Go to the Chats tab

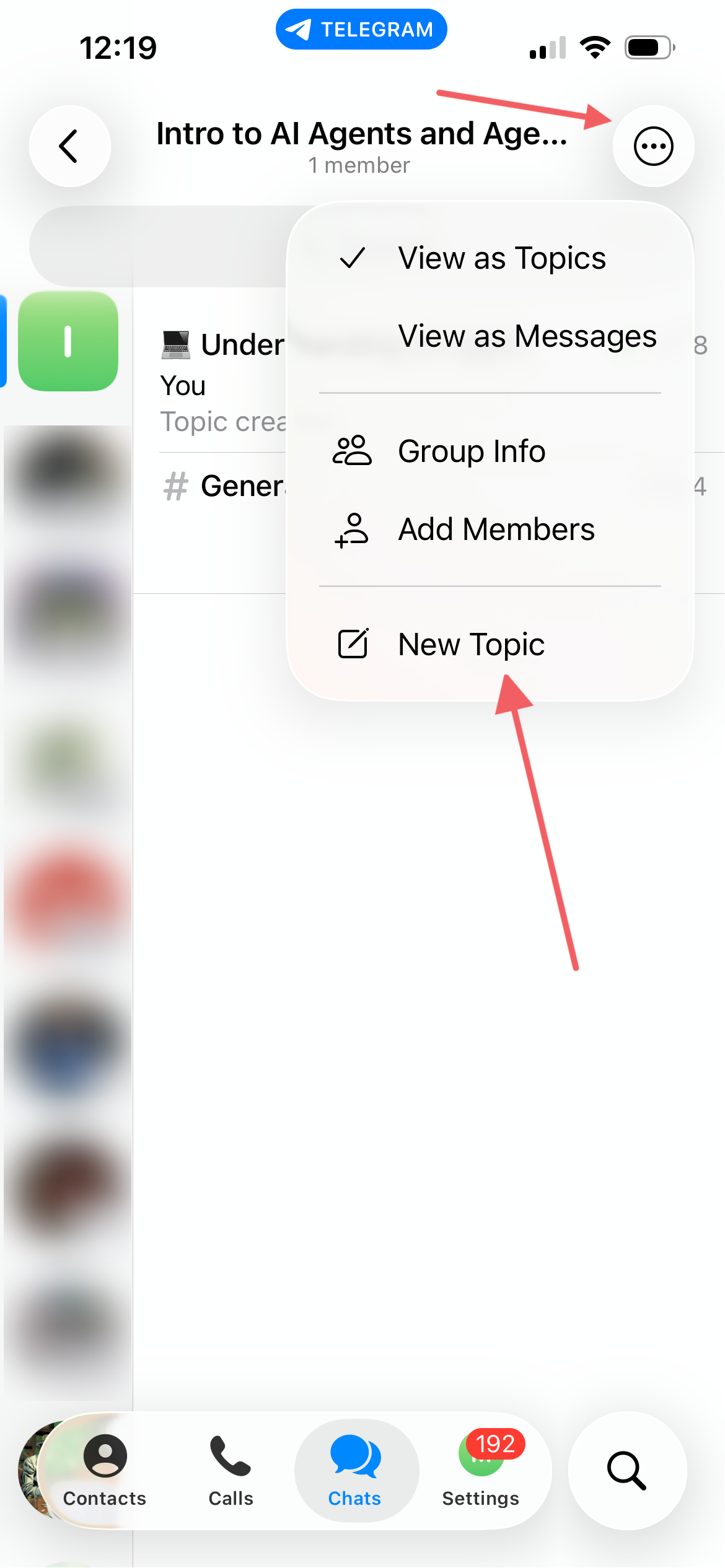click(x=355, y=1471)
